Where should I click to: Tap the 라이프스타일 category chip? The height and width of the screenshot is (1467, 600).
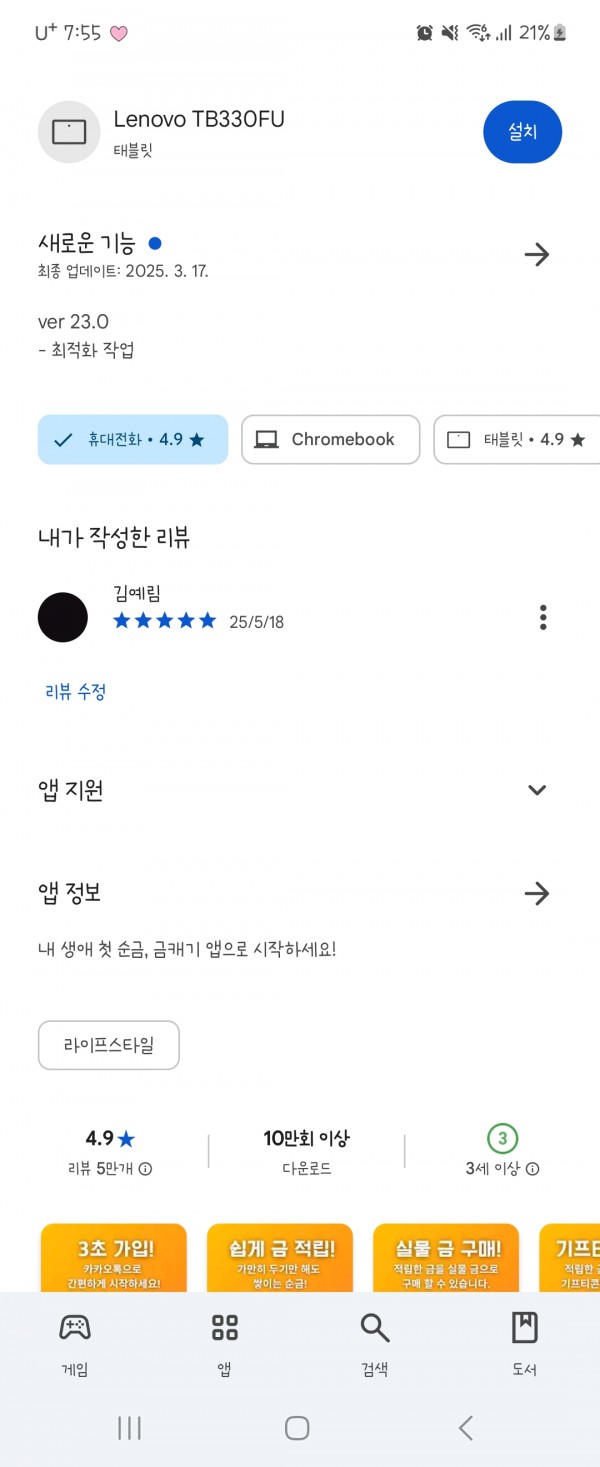click(109, 1046)
